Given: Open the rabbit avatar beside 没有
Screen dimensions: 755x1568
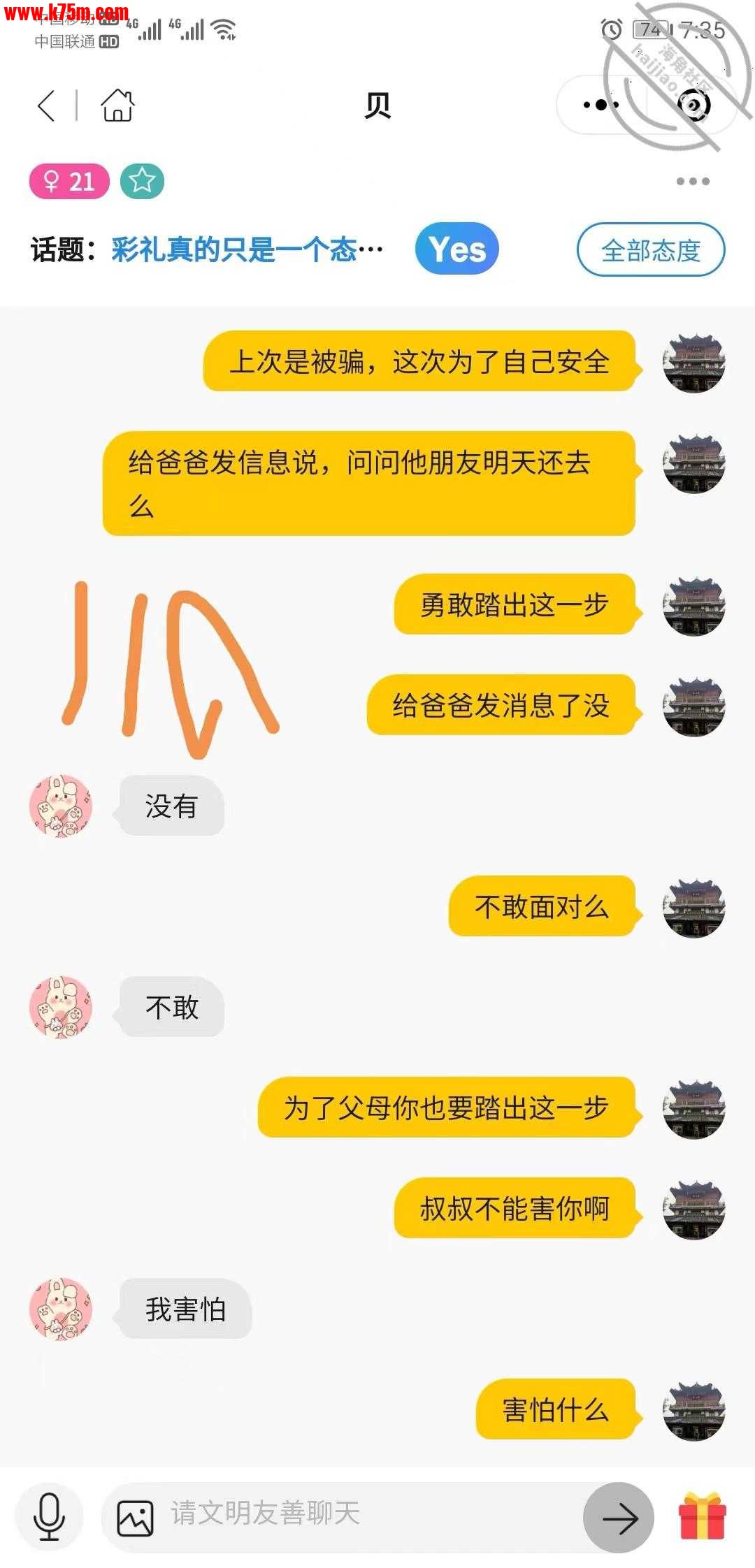Looking at the screenshot, I should coord(61,806).
